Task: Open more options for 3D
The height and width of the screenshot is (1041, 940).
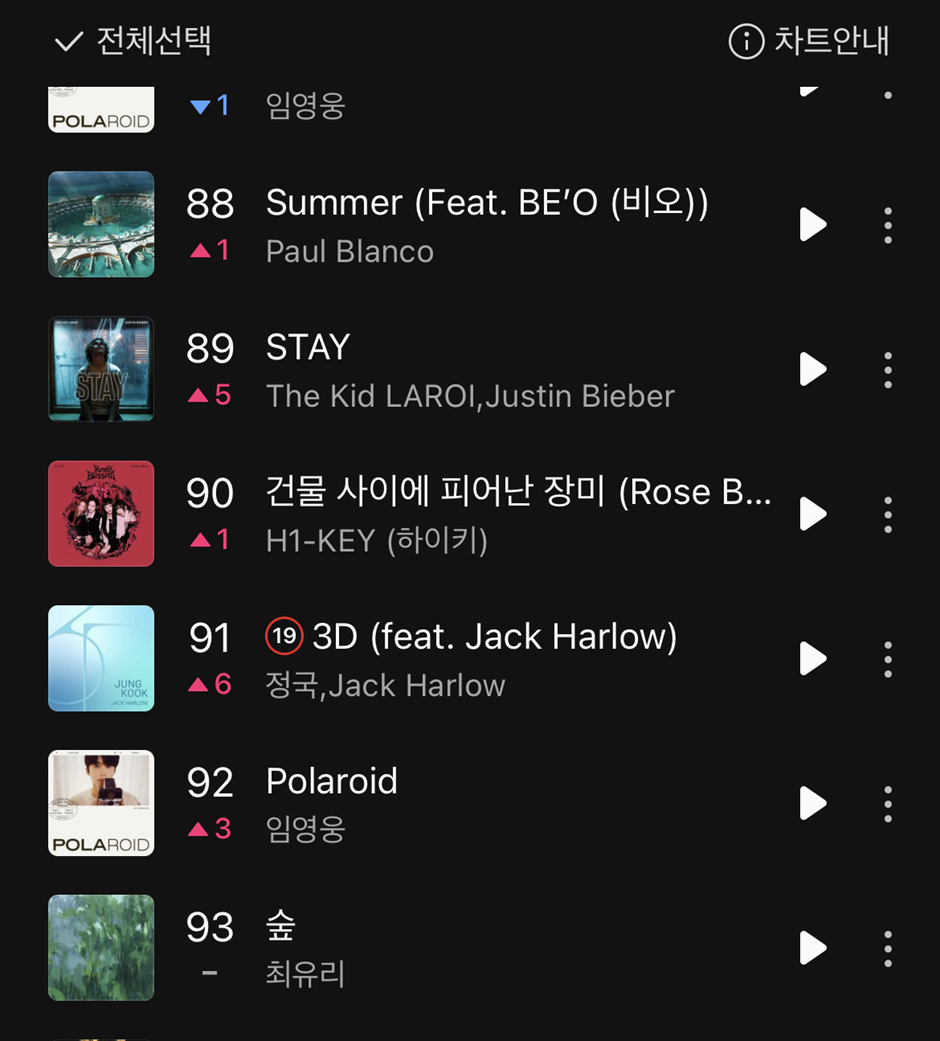Action: pyautogui.click(x=887, y=659)
